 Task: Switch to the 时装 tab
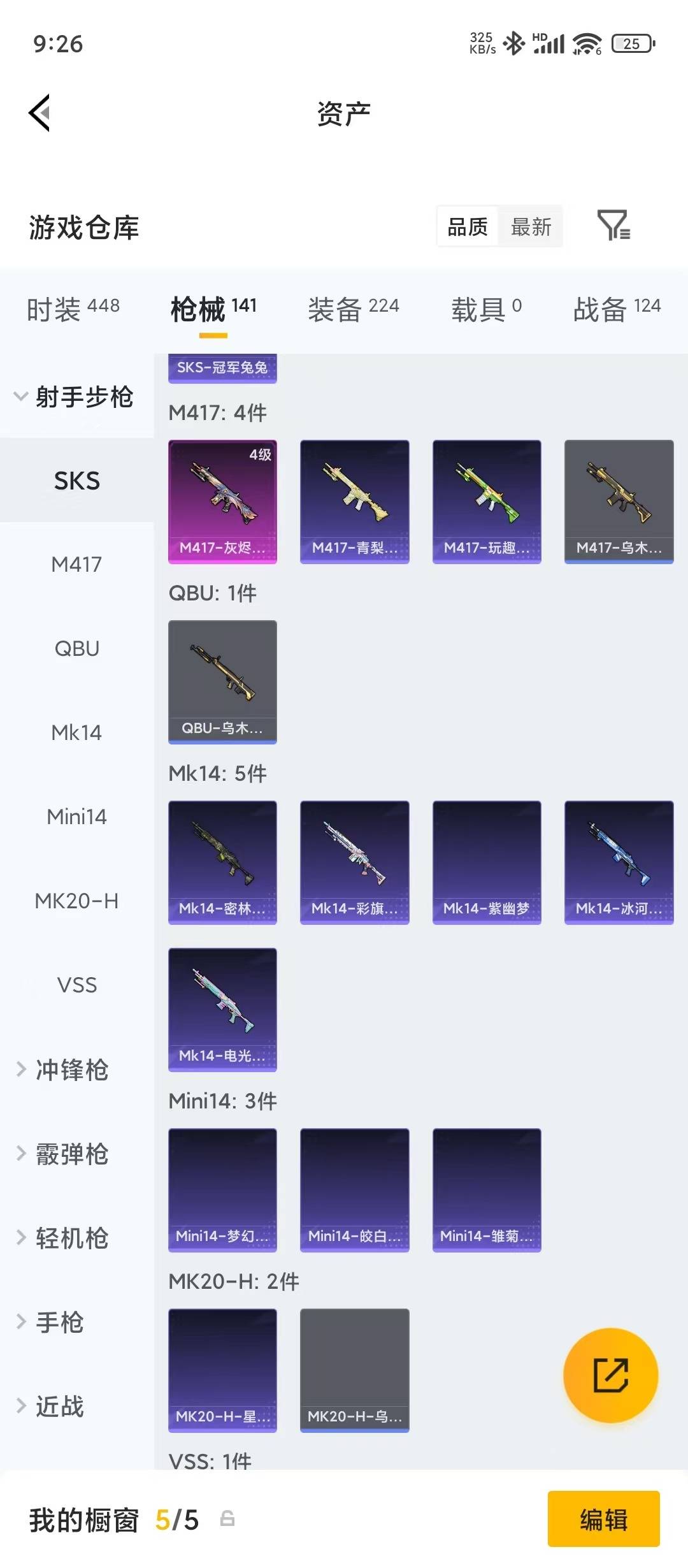point(73,309)
